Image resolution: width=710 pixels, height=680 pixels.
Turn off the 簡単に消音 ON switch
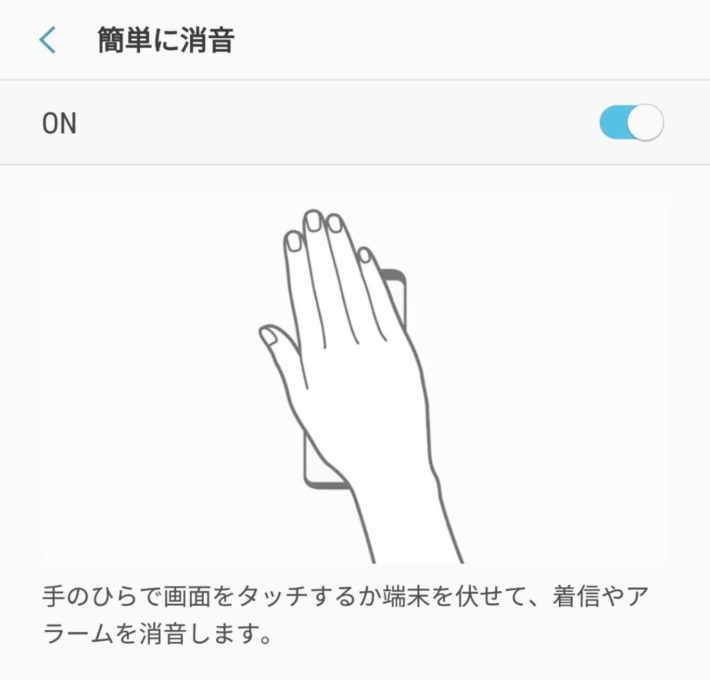[x=631, y=123]
